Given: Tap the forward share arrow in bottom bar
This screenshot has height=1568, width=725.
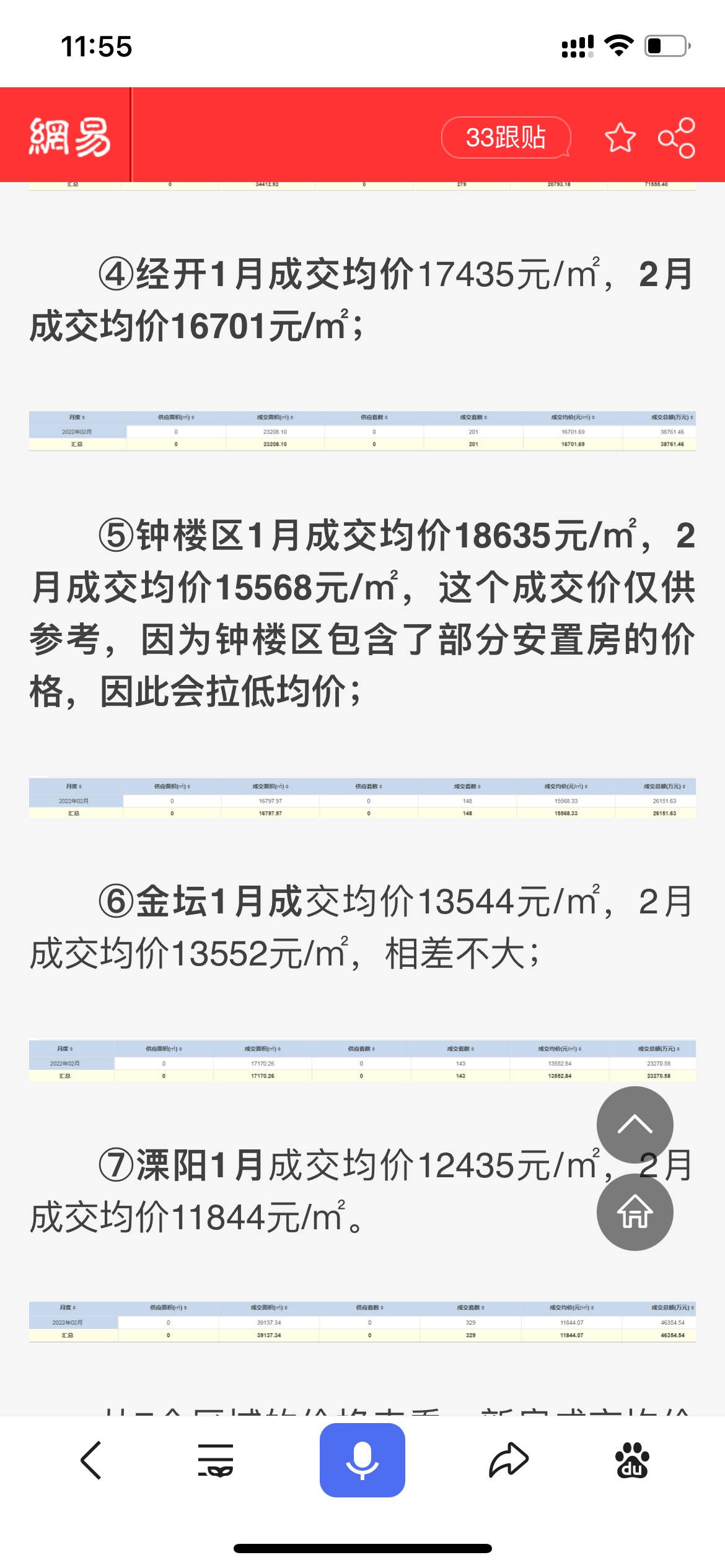Looking at the screenshot, I should pos(509,1460).
